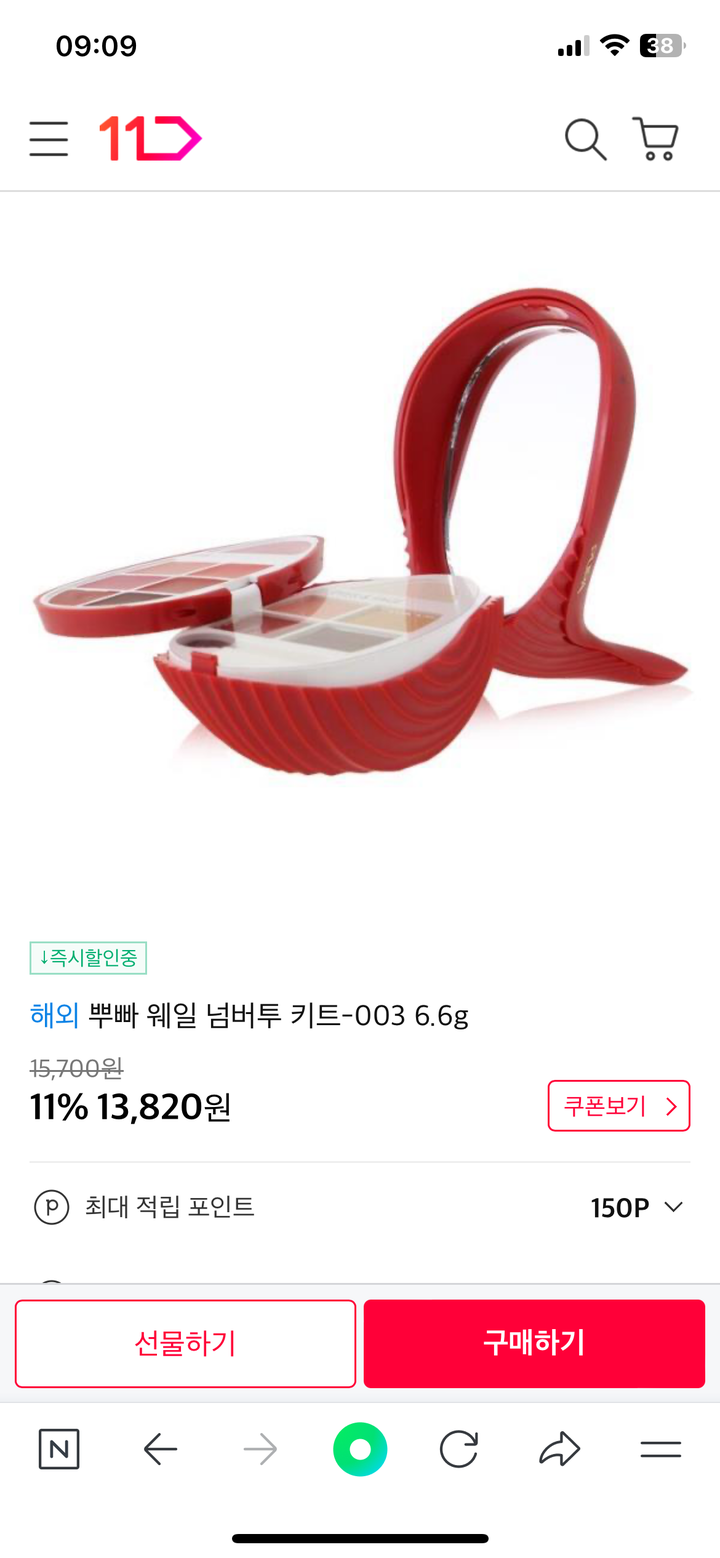View coupons with 쿠폰보기 button
720x1558 pixels.
click(618, 1106)
